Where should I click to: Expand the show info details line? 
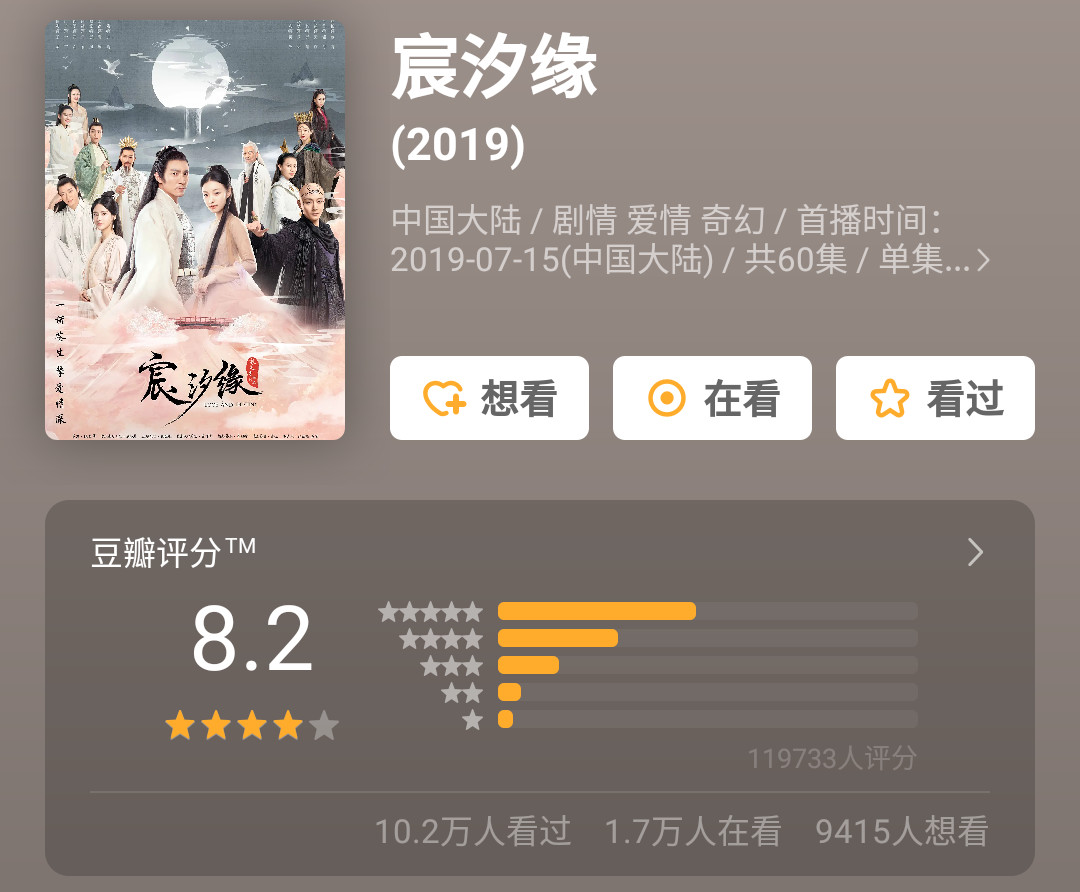pos(982,261)
